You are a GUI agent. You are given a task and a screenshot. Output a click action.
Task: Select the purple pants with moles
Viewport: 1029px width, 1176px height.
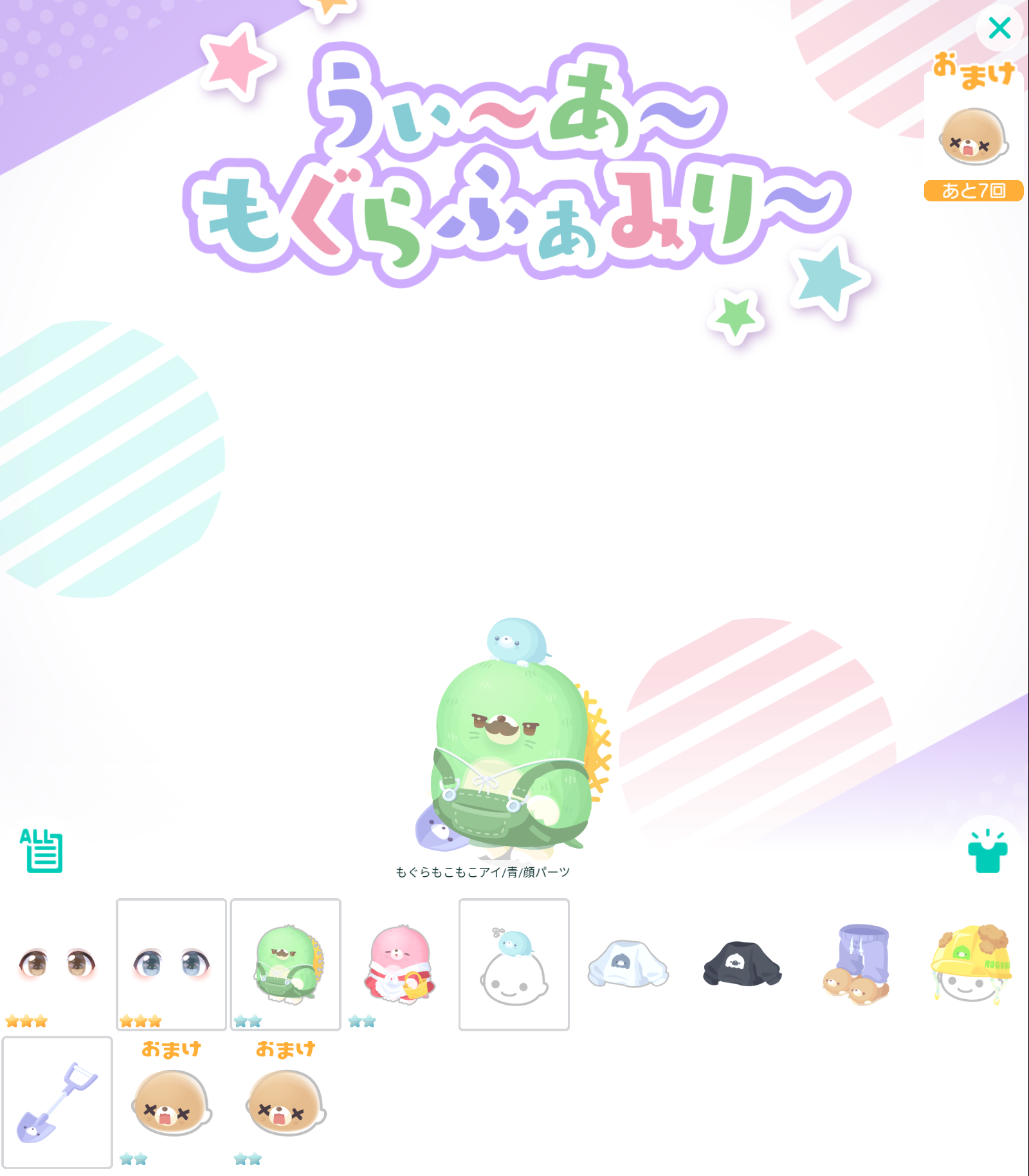tap(857, 964)
